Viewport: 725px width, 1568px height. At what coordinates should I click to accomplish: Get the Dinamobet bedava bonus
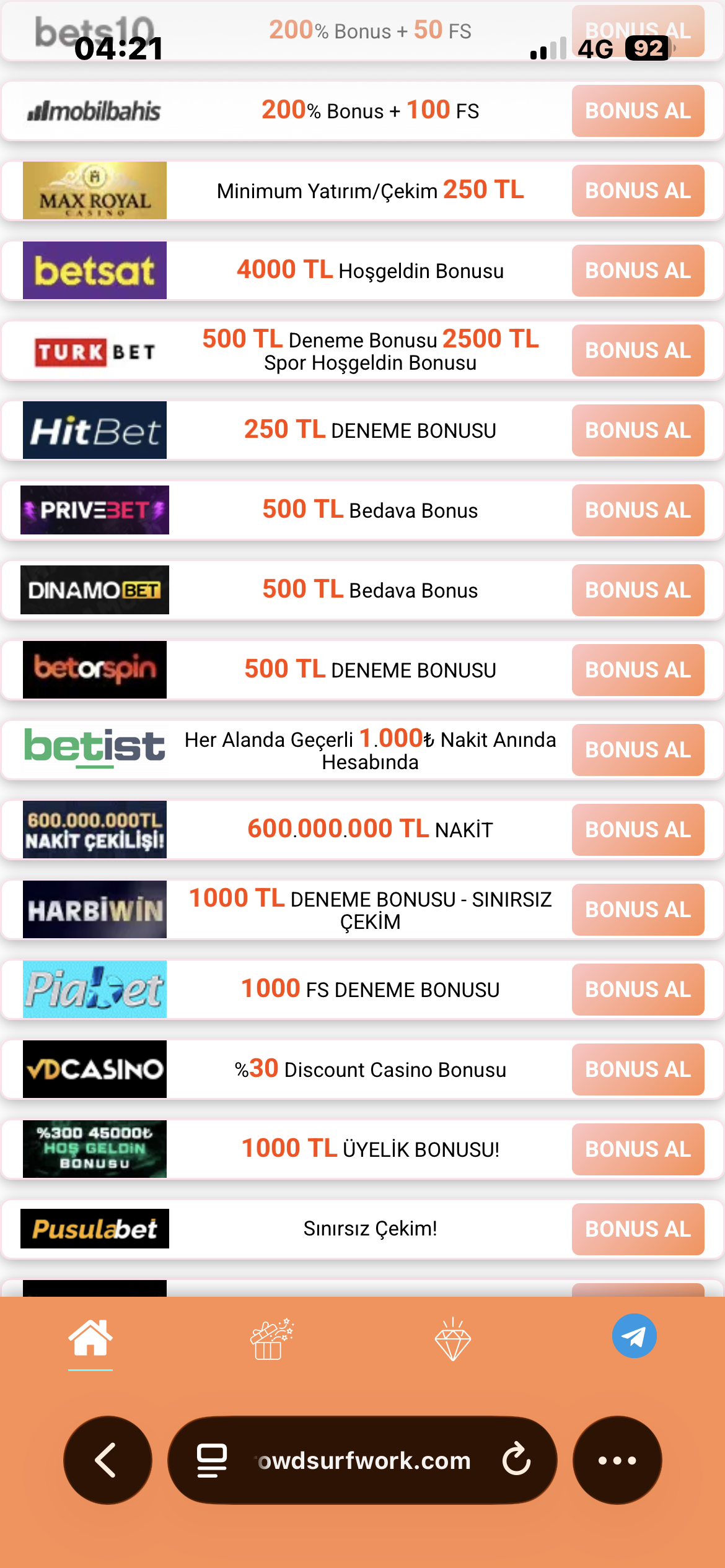pos(638,590)
